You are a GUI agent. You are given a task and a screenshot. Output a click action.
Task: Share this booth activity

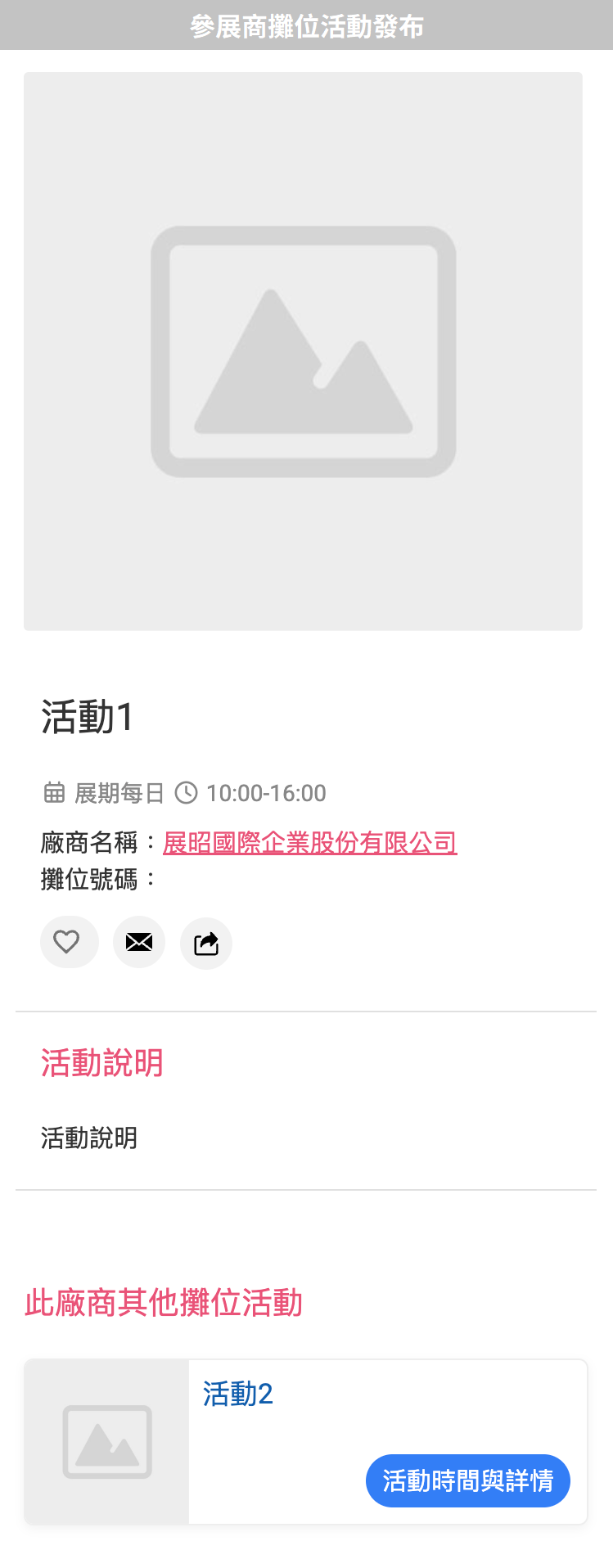pos(206,944)
